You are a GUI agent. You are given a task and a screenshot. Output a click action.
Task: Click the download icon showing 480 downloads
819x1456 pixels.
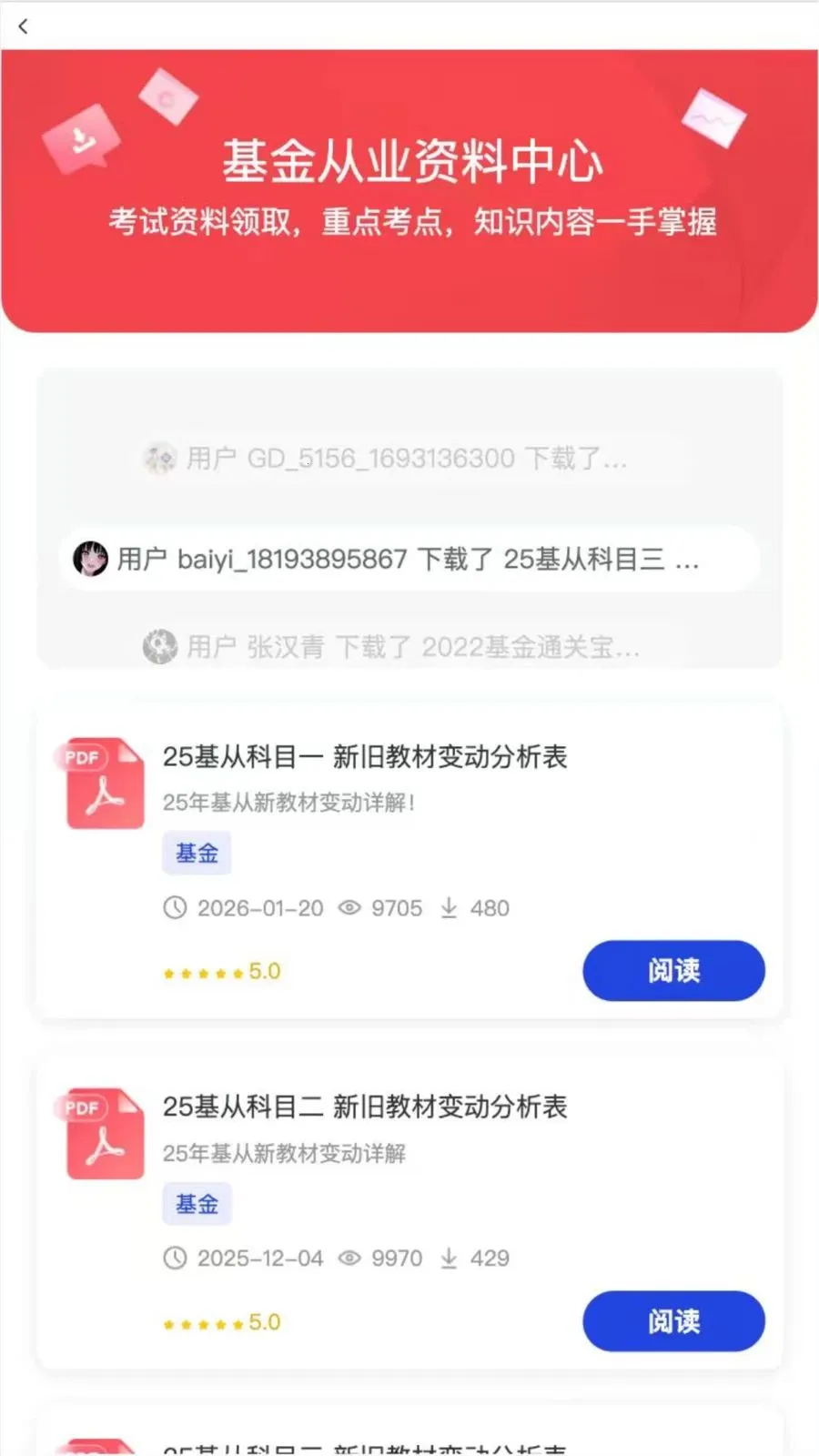pos(448,907)
